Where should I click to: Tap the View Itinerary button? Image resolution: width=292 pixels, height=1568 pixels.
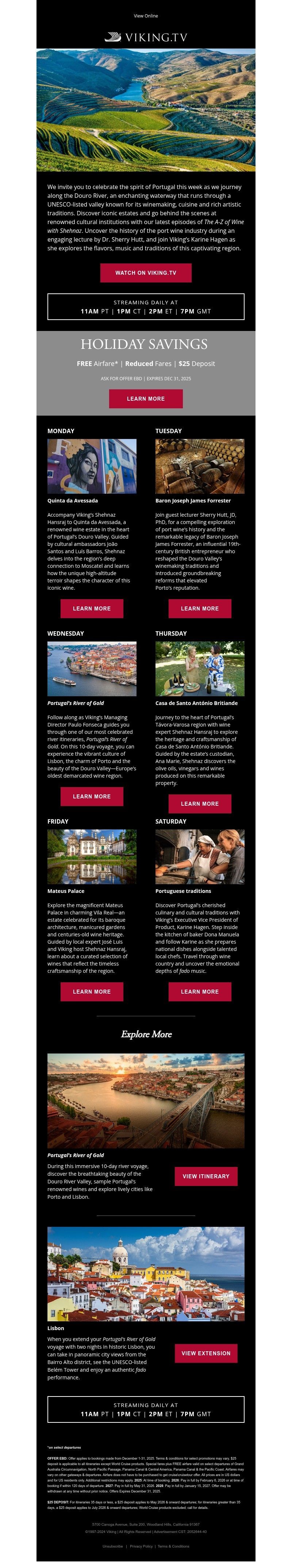point(205,1176)
